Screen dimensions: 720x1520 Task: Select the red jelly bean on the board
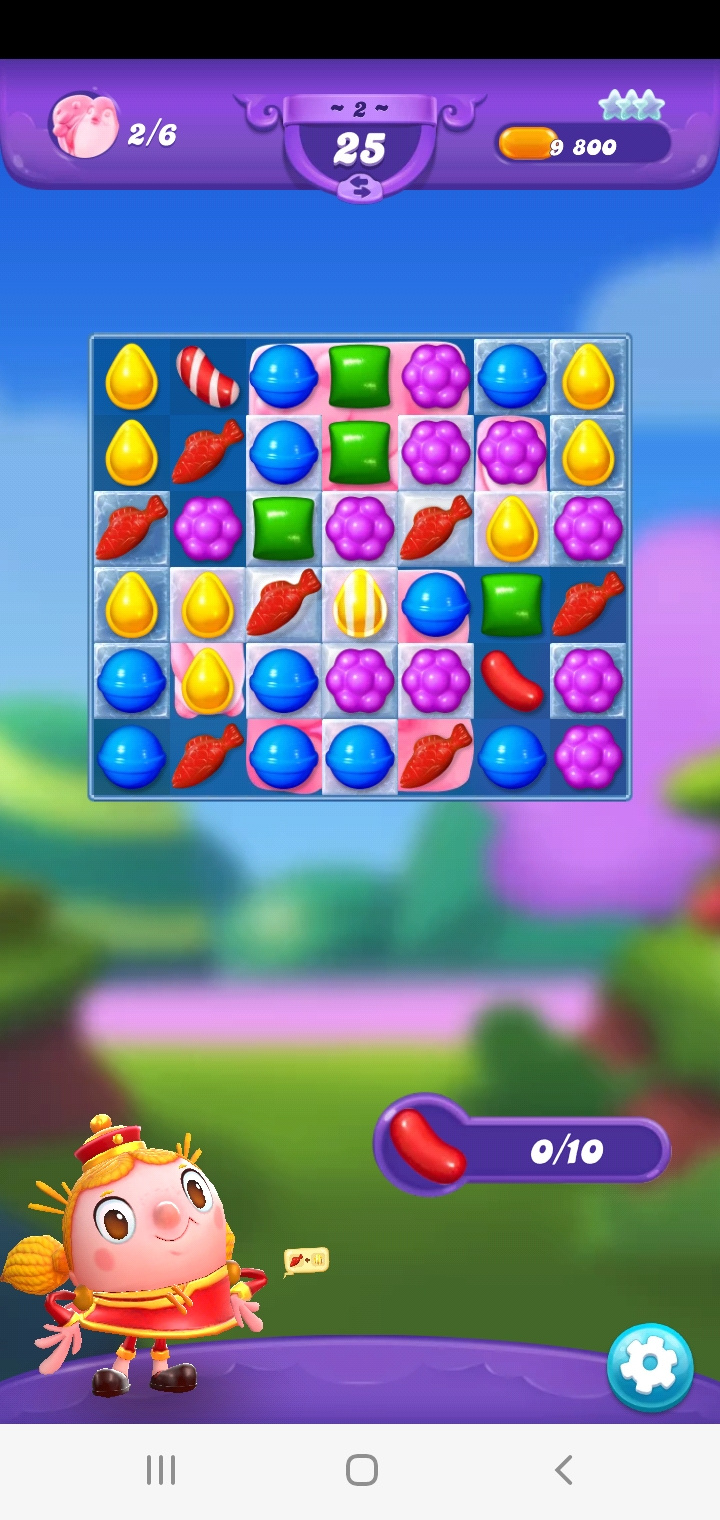[511, 681]
